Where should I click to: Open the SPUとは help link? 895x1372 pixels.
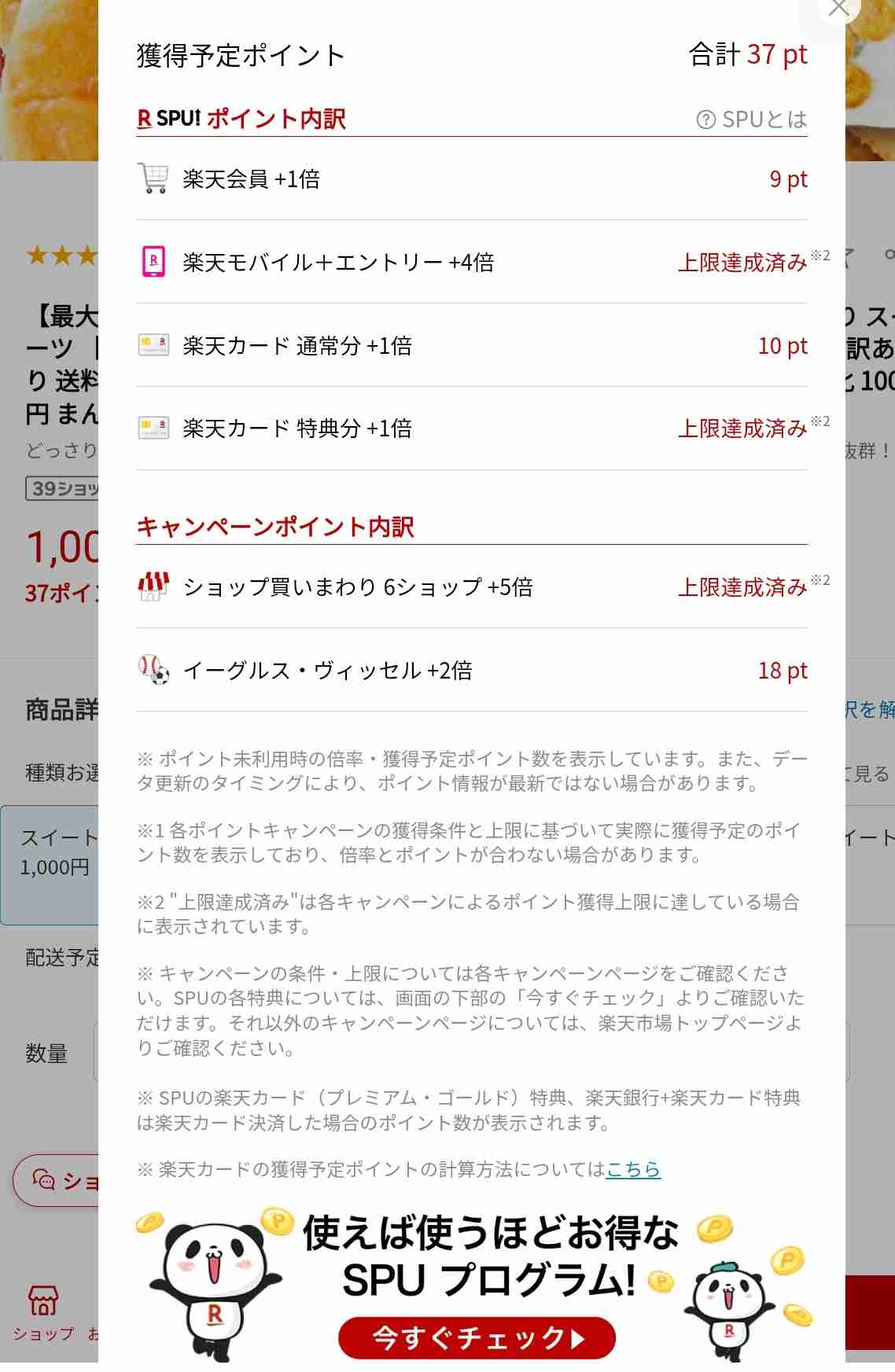pyautogui.click(x=752, y=120)
